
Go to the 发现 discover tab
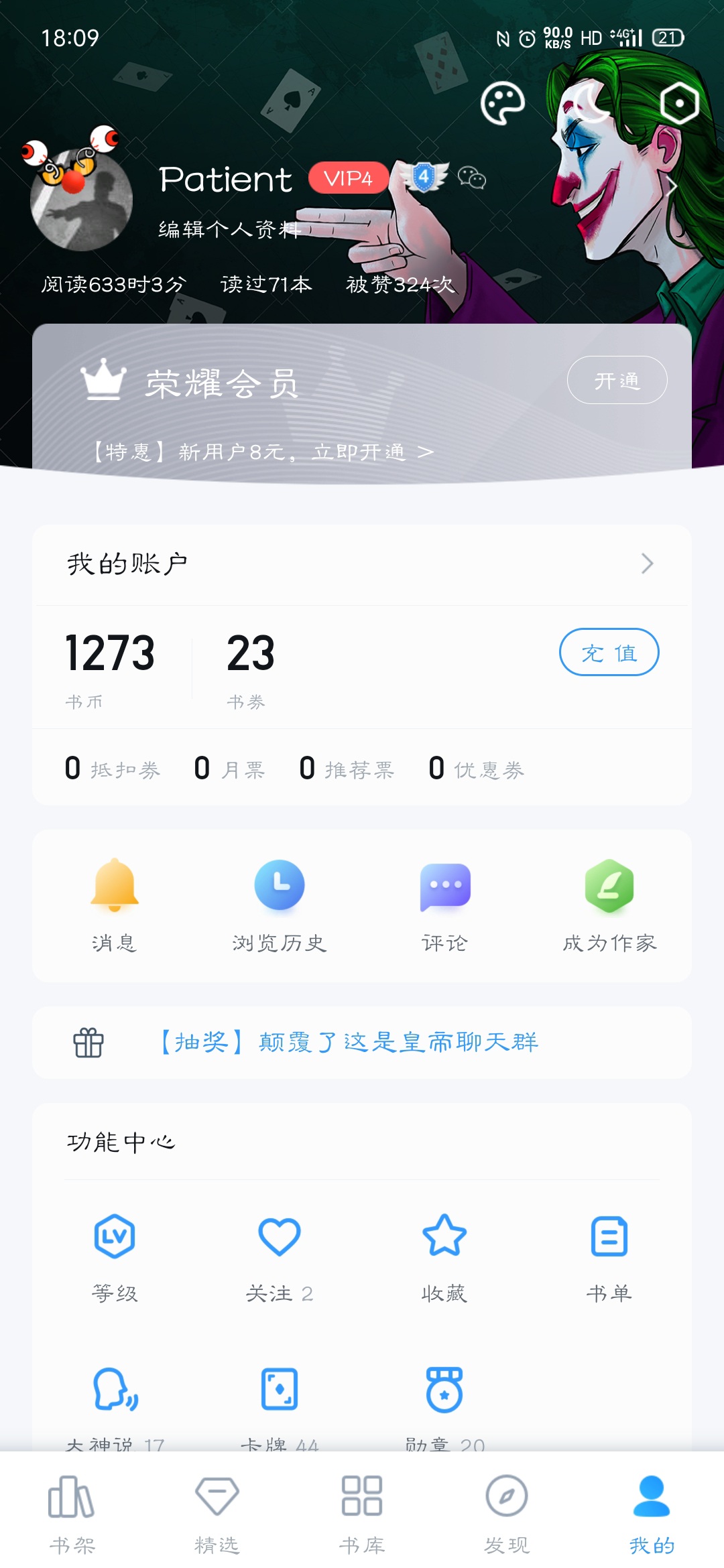(x=507, y=1513)
